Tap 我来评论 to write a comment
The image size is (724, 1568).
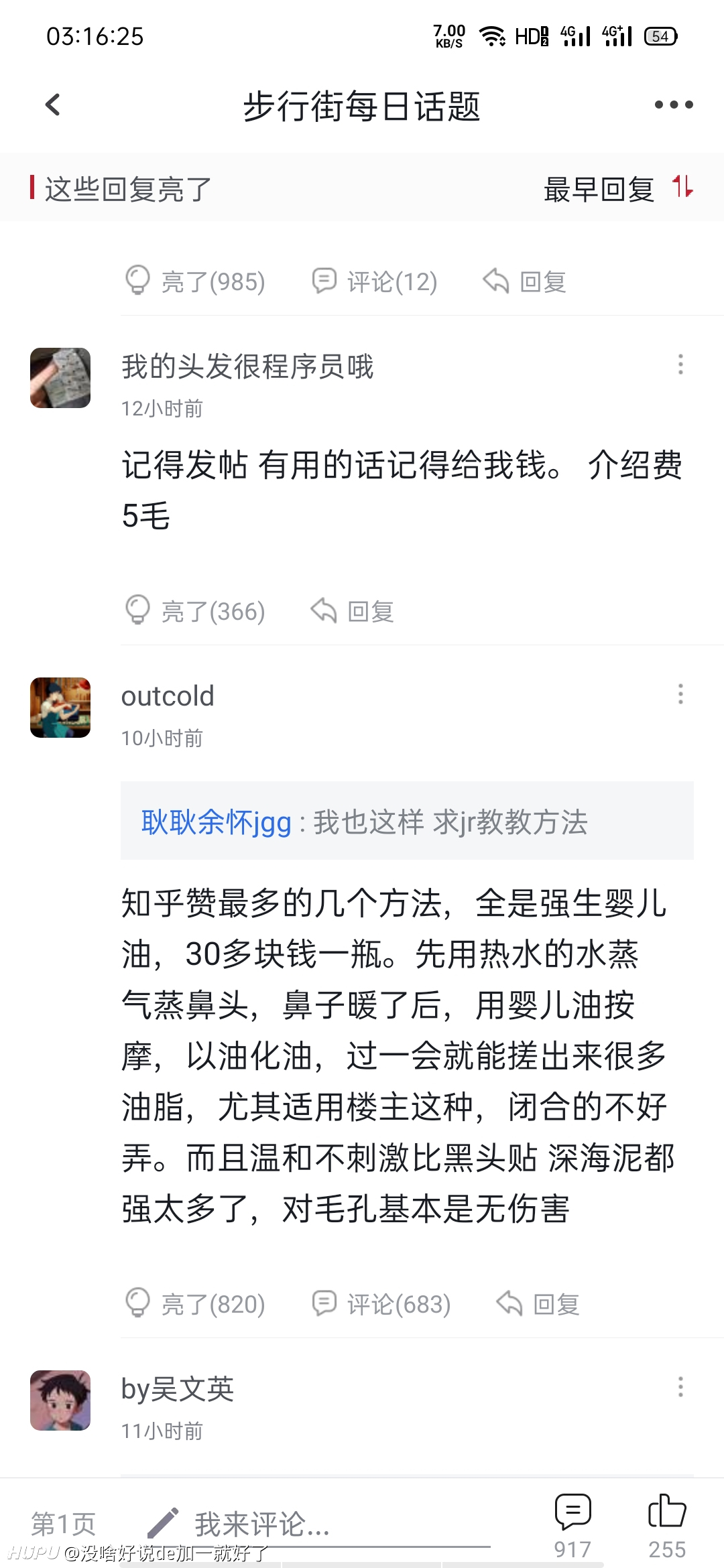coord(261,1524)
